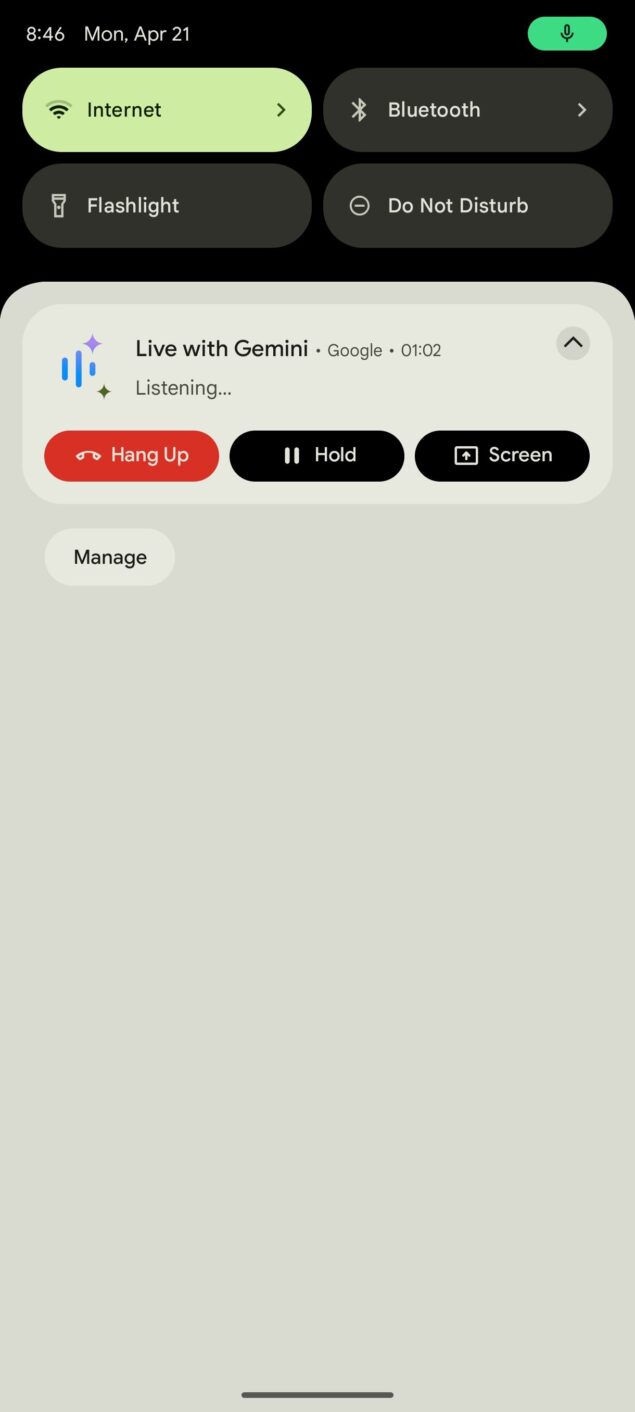Open the Internet quick settings tile
635x1412 pixels.
tap(167, 110)
